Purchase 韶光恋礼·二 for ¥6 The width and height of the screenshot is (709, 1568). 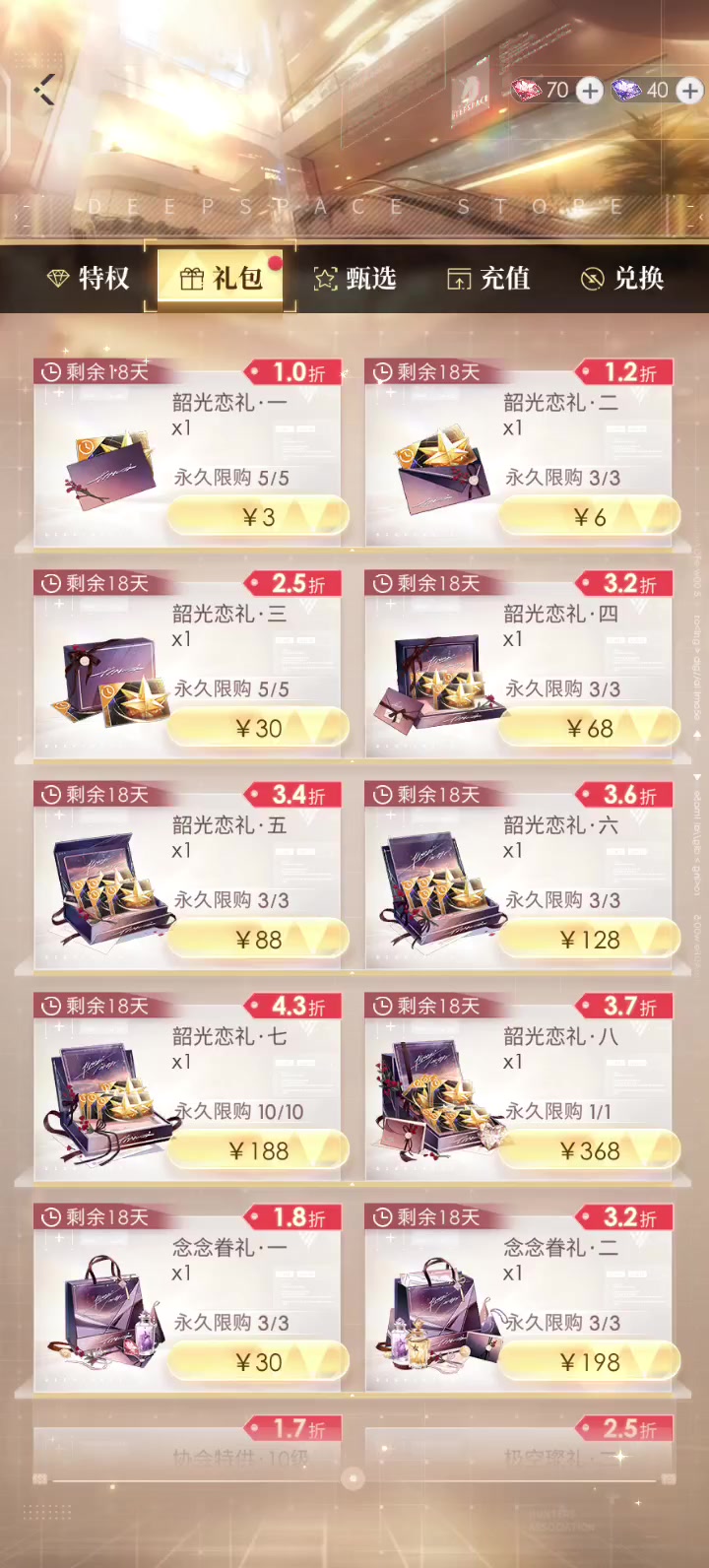click(589, 517)
